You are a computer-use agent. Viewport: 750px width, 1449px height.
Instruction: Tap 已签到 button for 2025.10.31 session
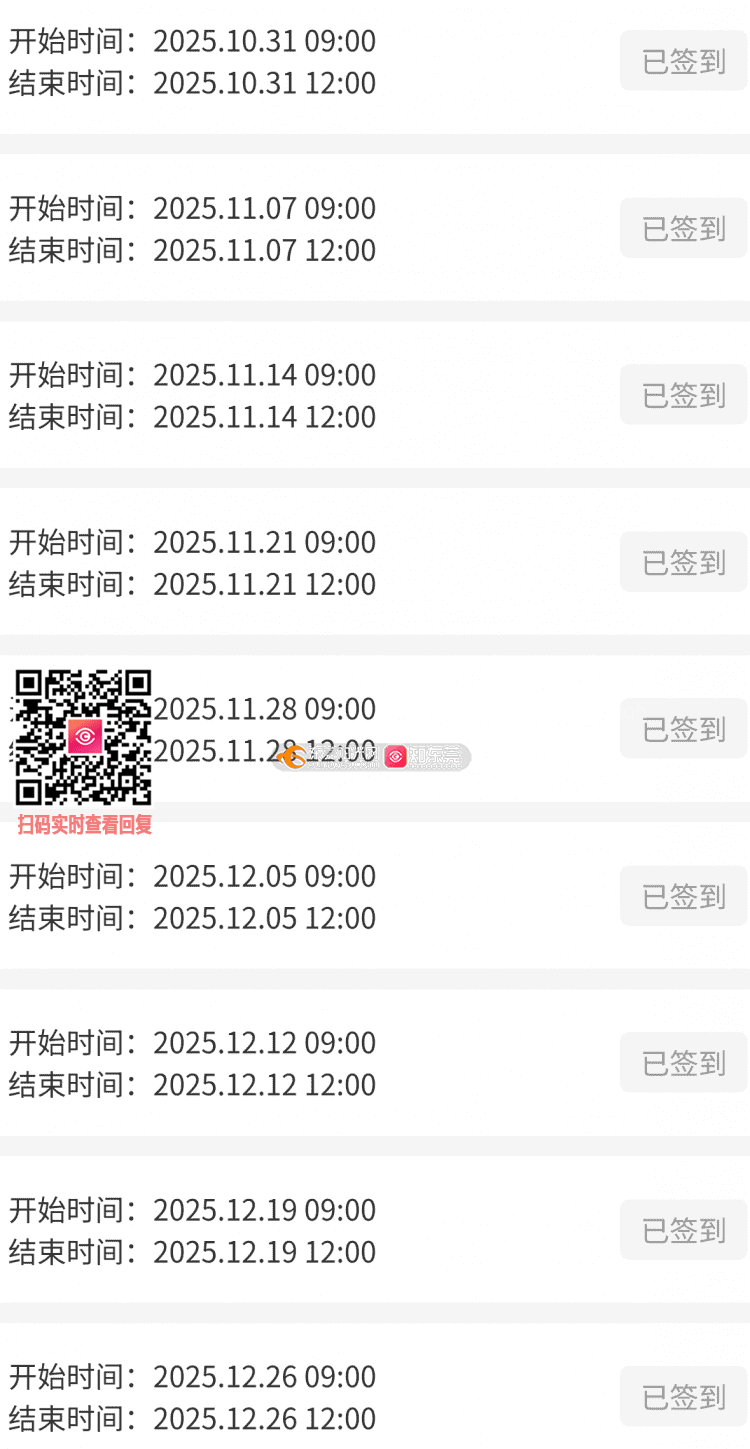coord(683,61)
